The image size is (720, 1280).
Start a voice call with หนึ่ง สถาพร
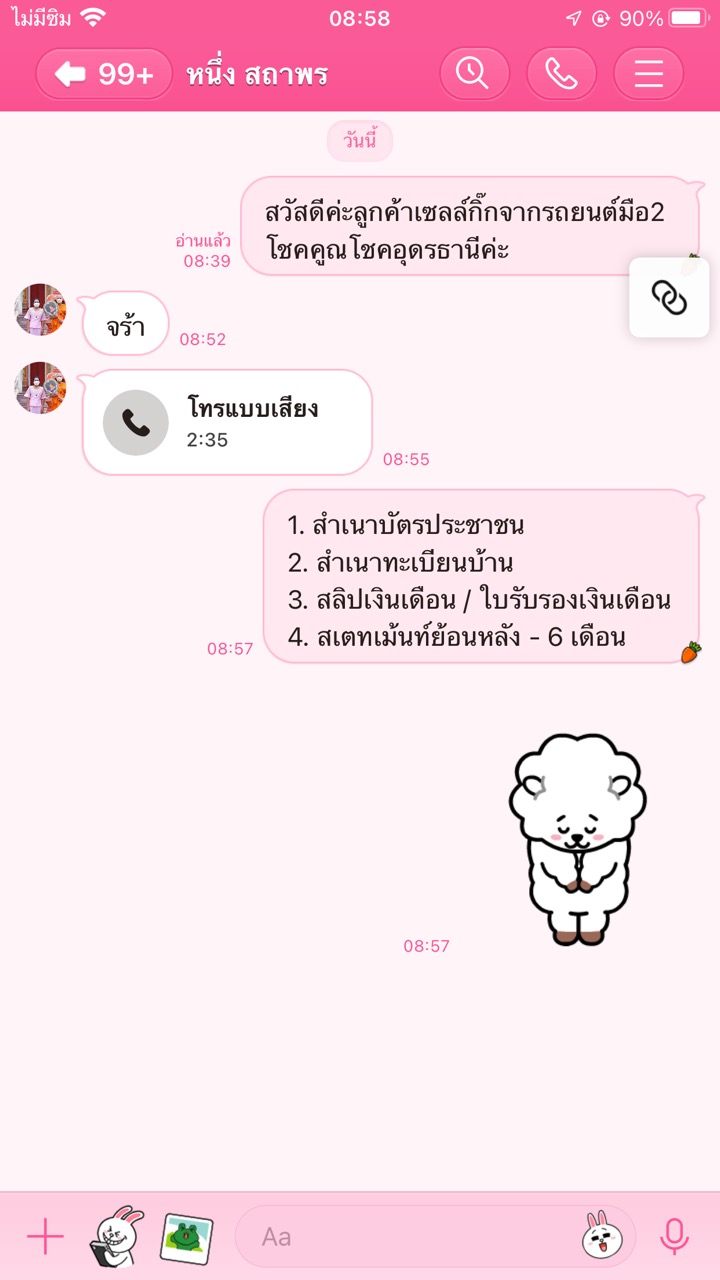(x=561, y=74)
